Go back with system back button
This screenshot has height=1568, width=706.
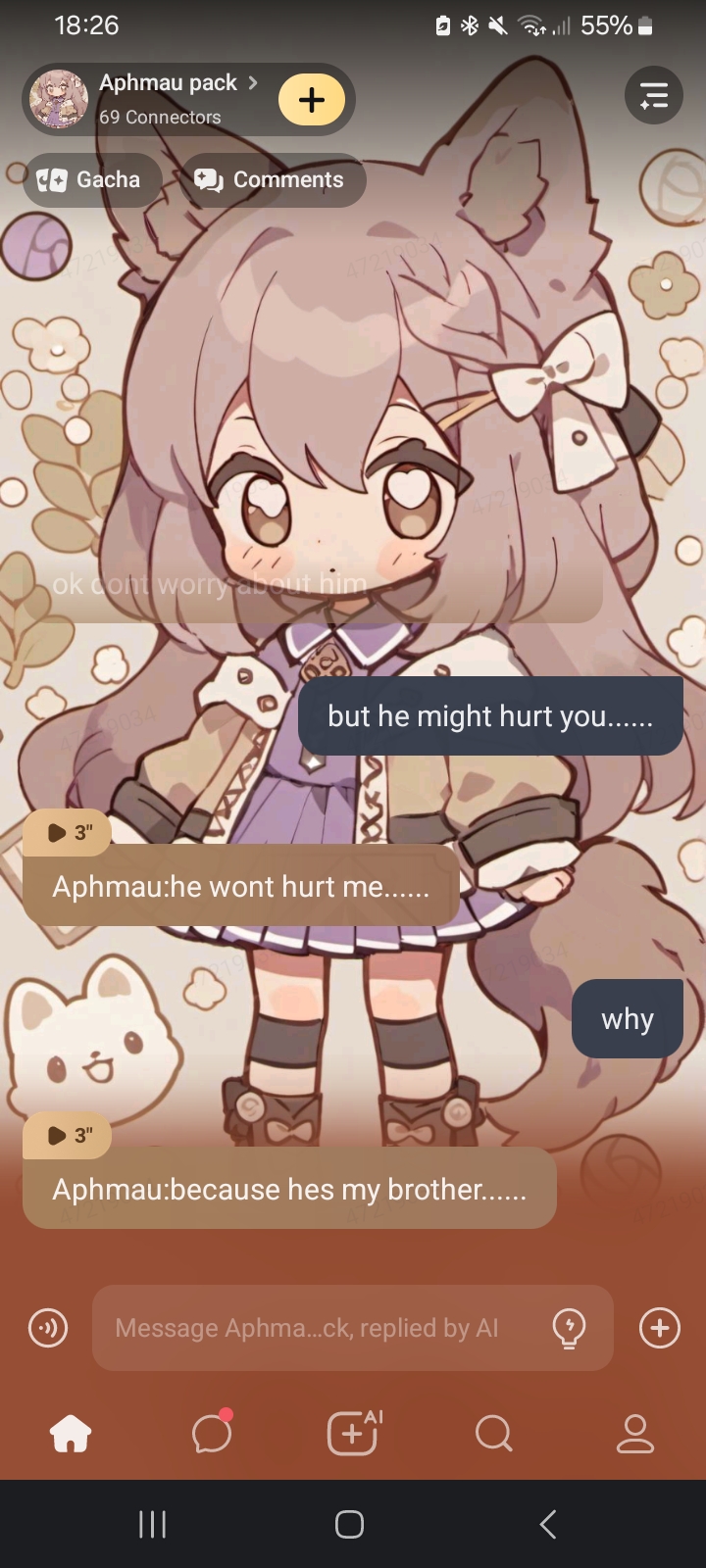pos(548,1524)
